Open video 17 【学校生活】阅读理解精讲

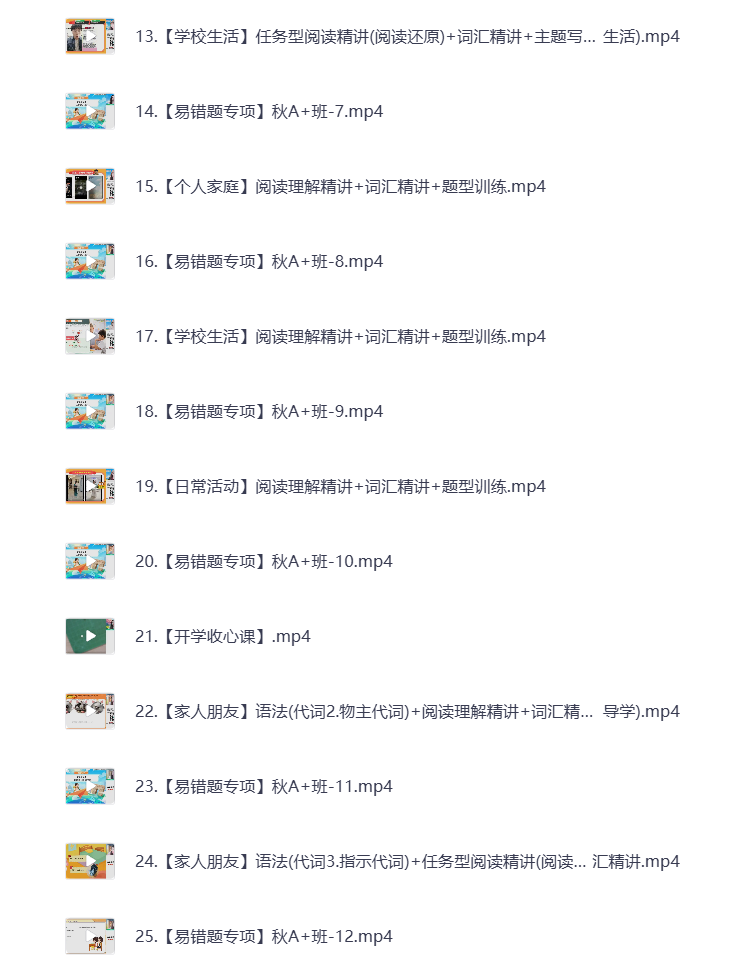340,337
